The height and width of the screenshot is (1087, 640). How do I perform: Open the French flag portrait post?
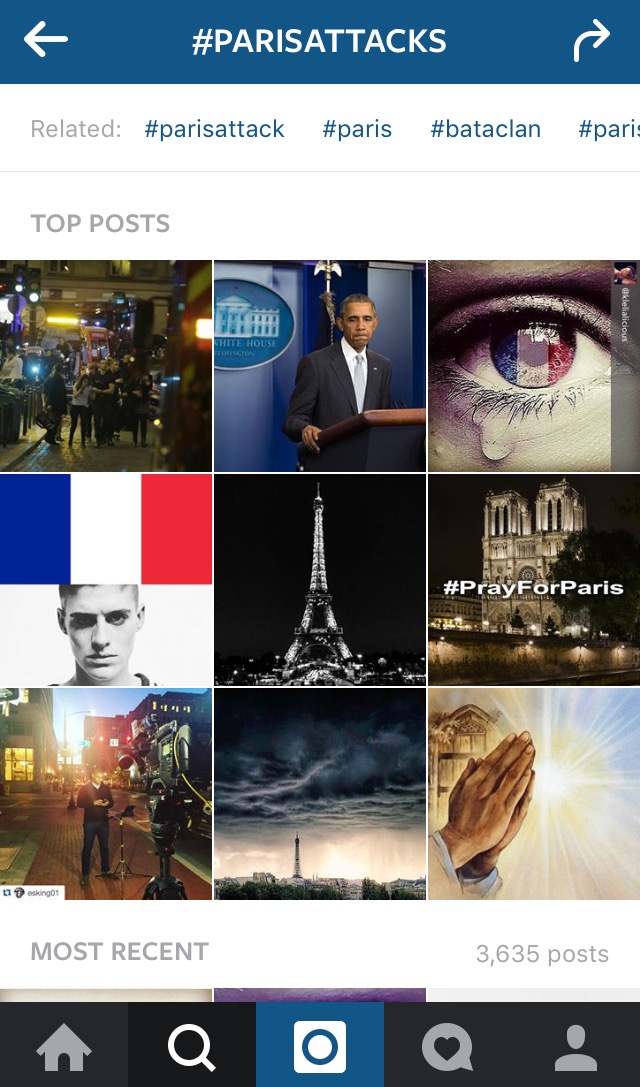point(105,580)
